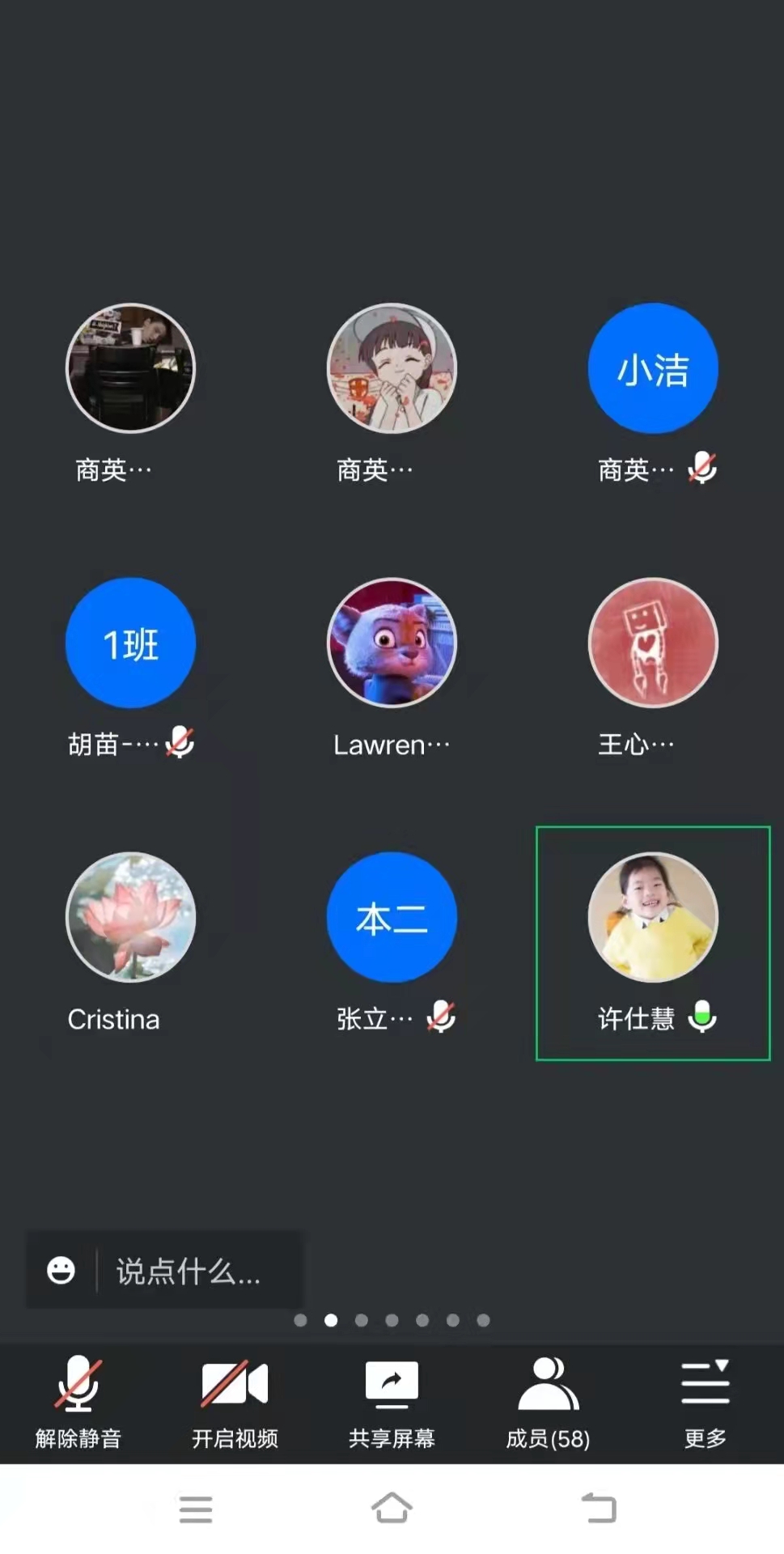Open the 成员(58) member list
This screenshot has width=784, height=1554.
tap(548, 1402)
